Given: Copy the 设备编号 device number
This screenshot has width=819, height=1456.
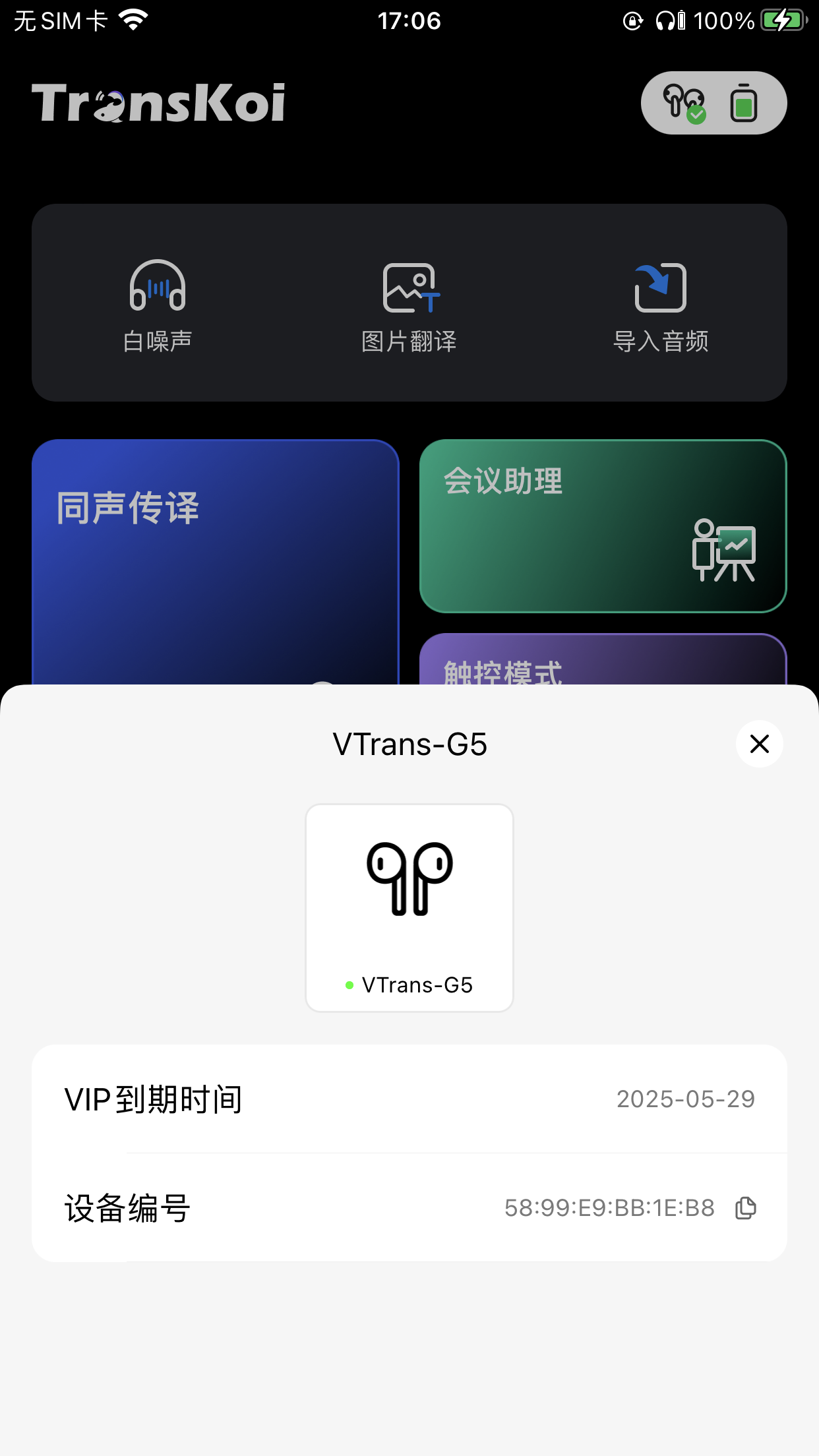Looking at the screenshot, I should coord(745,1207).
